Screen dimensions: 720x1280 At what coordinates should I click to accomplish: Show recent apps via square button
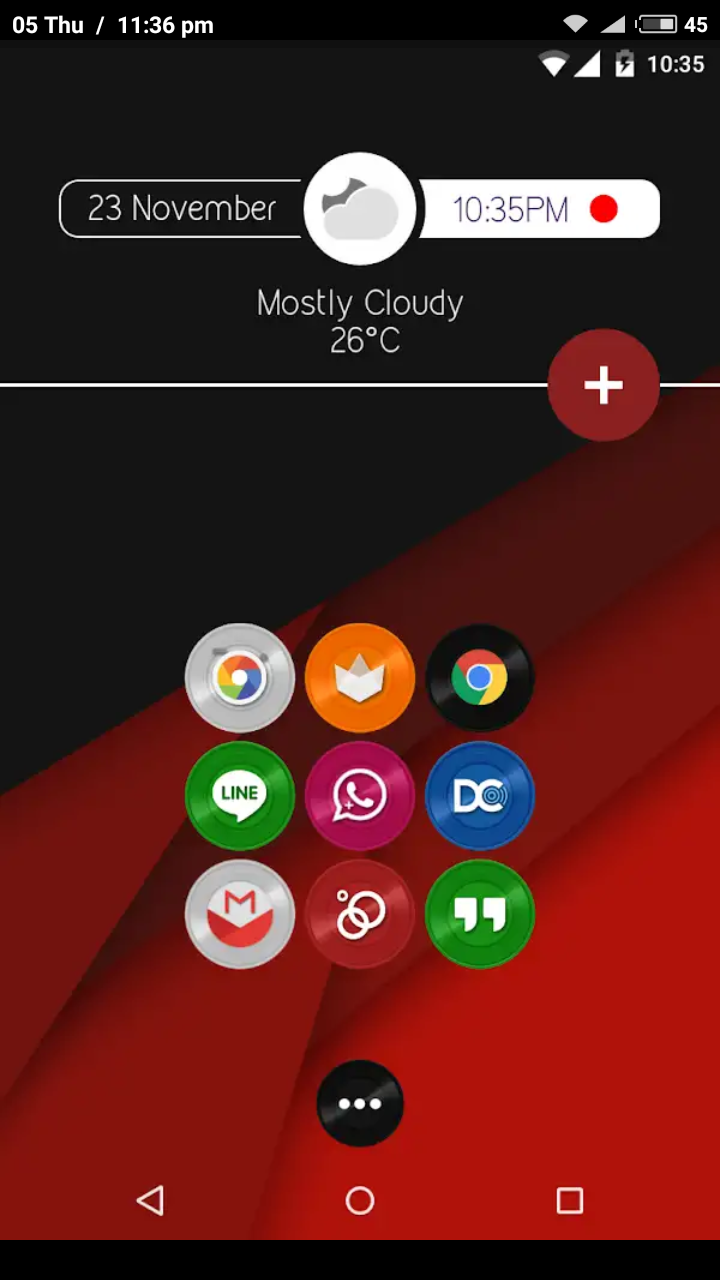(570, 1200)
